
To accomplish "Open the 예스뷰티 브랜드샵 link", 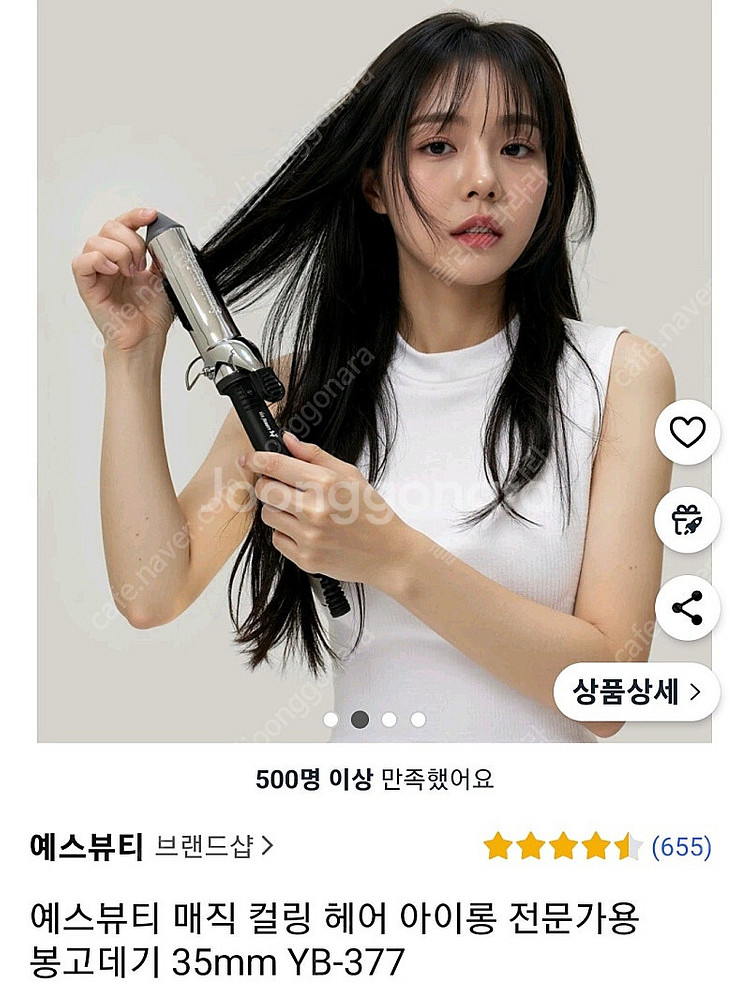I will coord(152,846).
